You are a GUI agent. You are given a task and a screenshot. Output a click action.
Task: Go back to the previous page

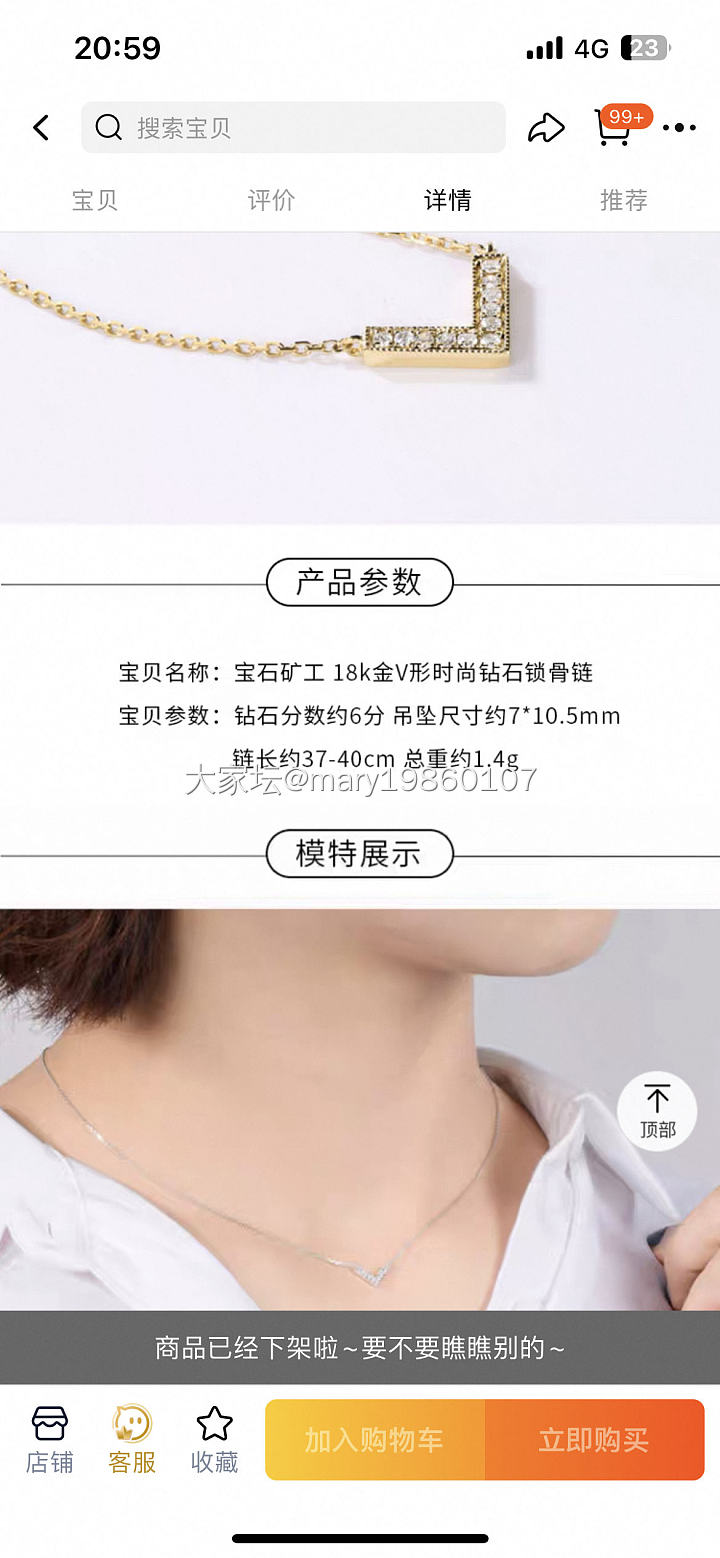[x=41, y=128]
